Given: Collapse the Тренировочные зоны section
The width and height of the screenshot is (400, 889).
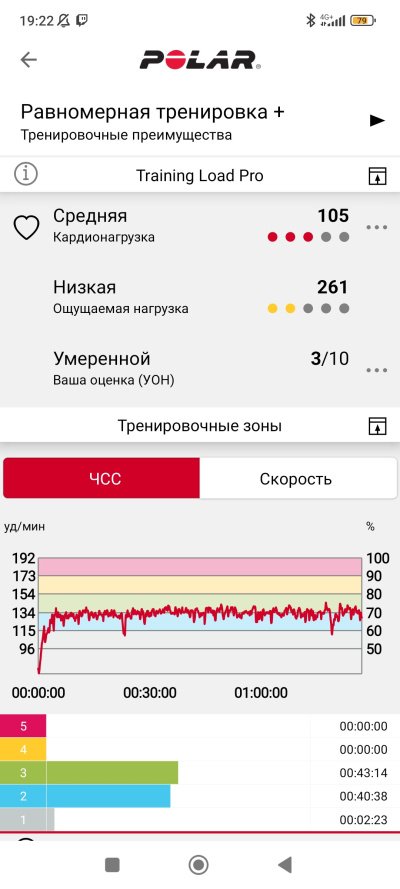Looking at the screenshot, I should 377,426.
